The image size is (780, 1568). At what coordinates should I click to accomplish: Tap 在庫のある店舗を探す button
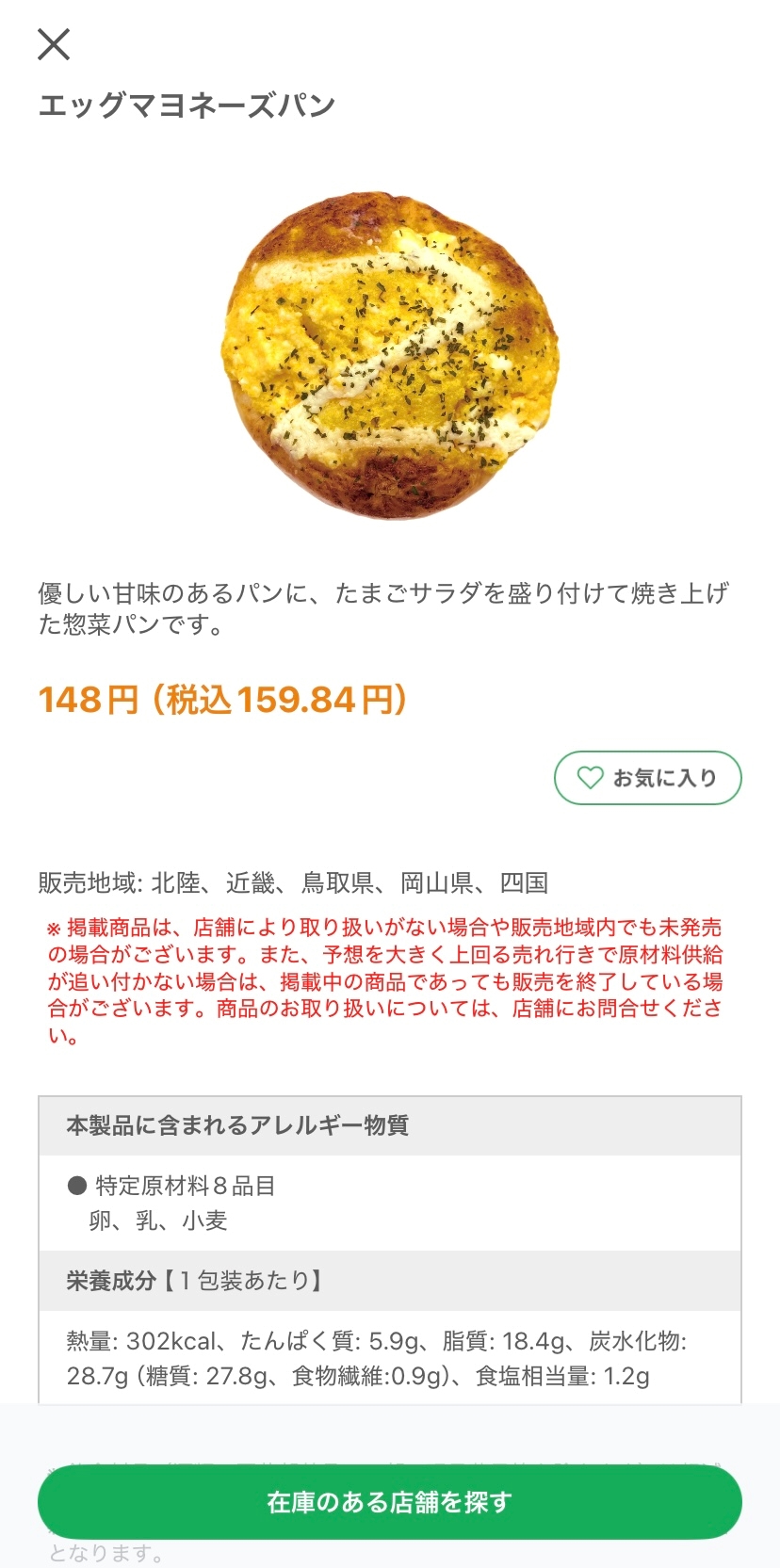[390, 1501]
